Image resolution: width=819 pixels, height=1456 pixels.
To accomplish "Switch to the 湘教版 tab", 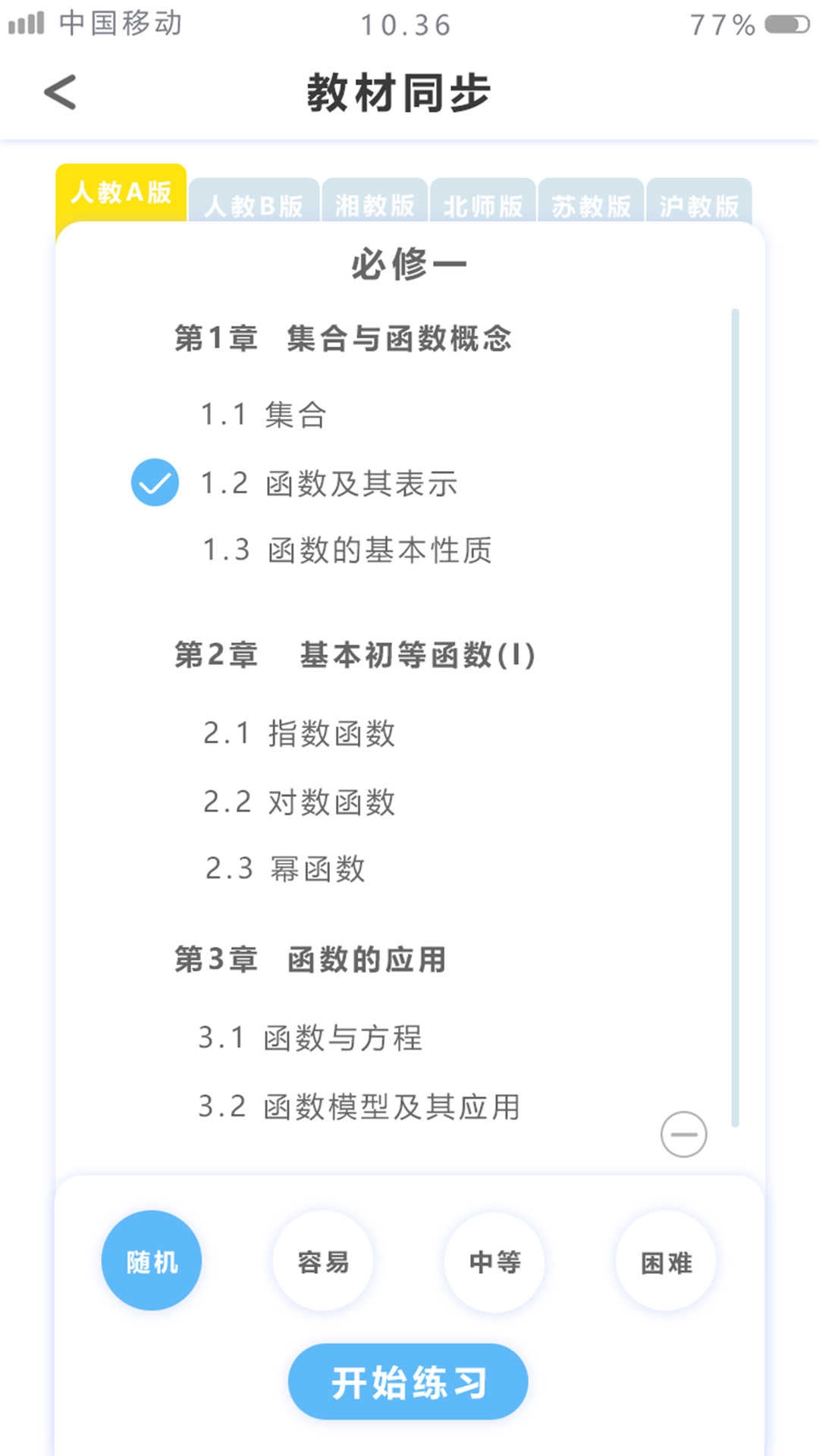I will (x=375, y=203).
